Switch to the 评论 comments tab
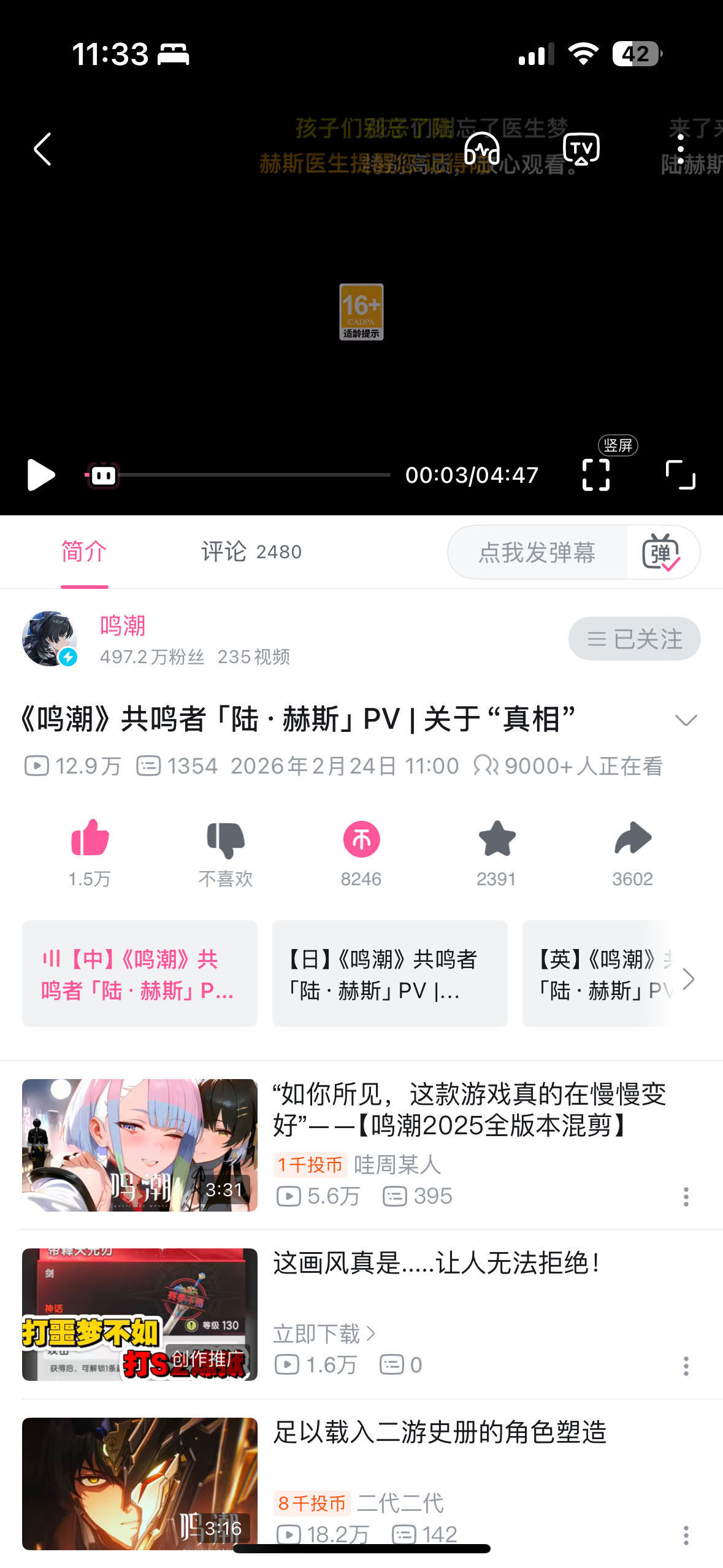This screenshot has width=723, height=1568. tap(251, 551)
